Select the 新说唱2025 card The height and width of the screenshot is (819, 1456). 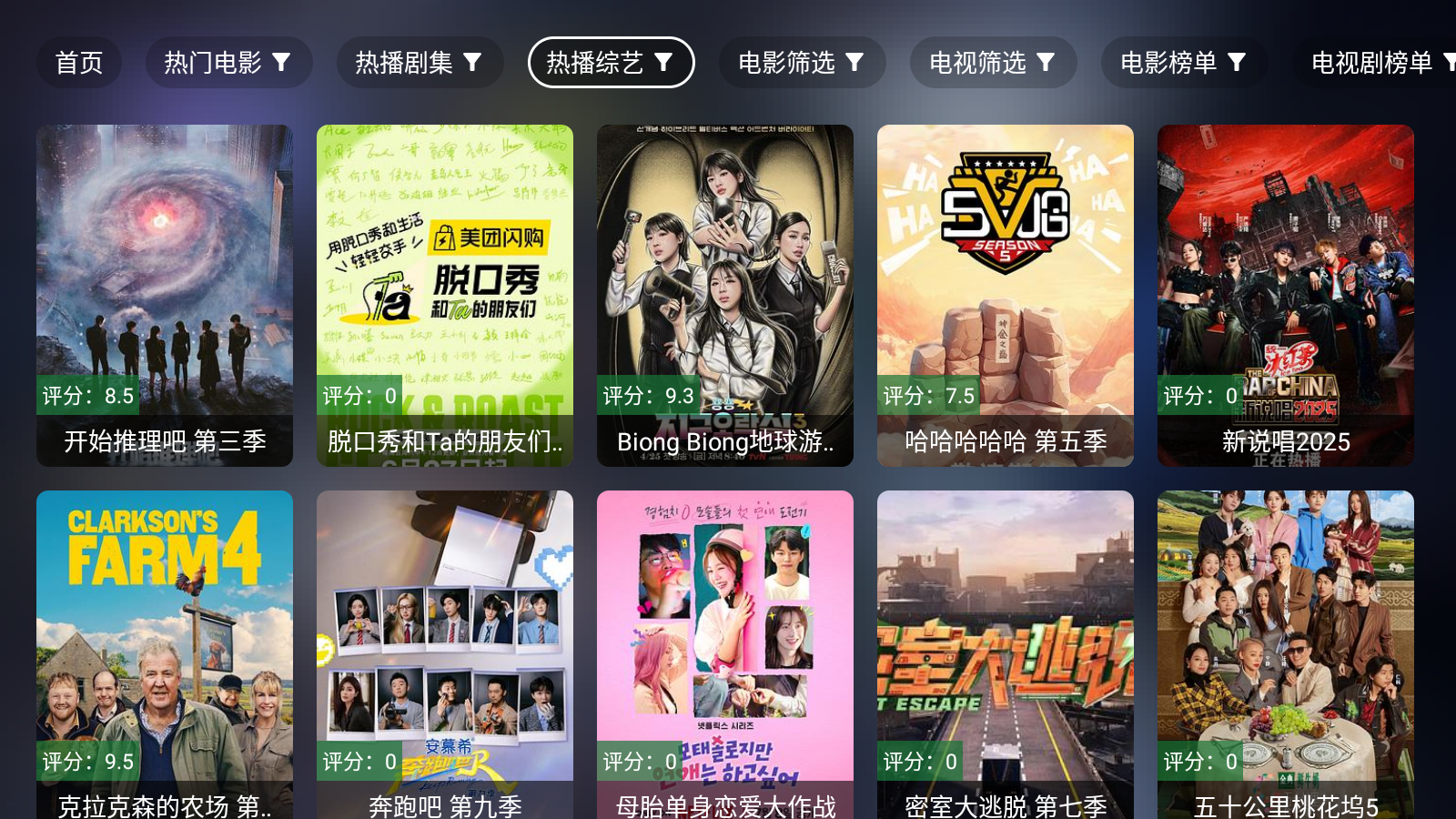[x=1286, y=296]
